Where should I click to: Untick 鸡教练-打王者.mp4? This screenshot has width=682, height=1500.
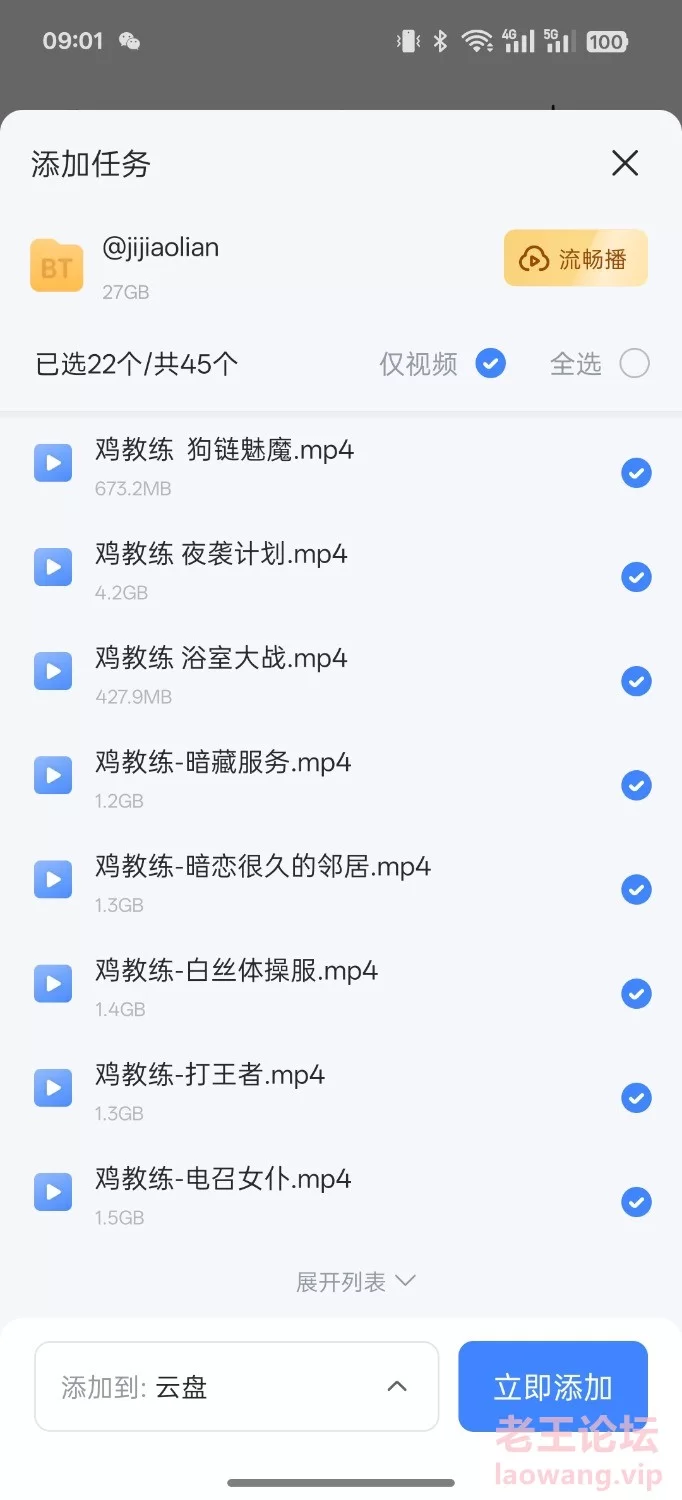tap(636, 1097)
